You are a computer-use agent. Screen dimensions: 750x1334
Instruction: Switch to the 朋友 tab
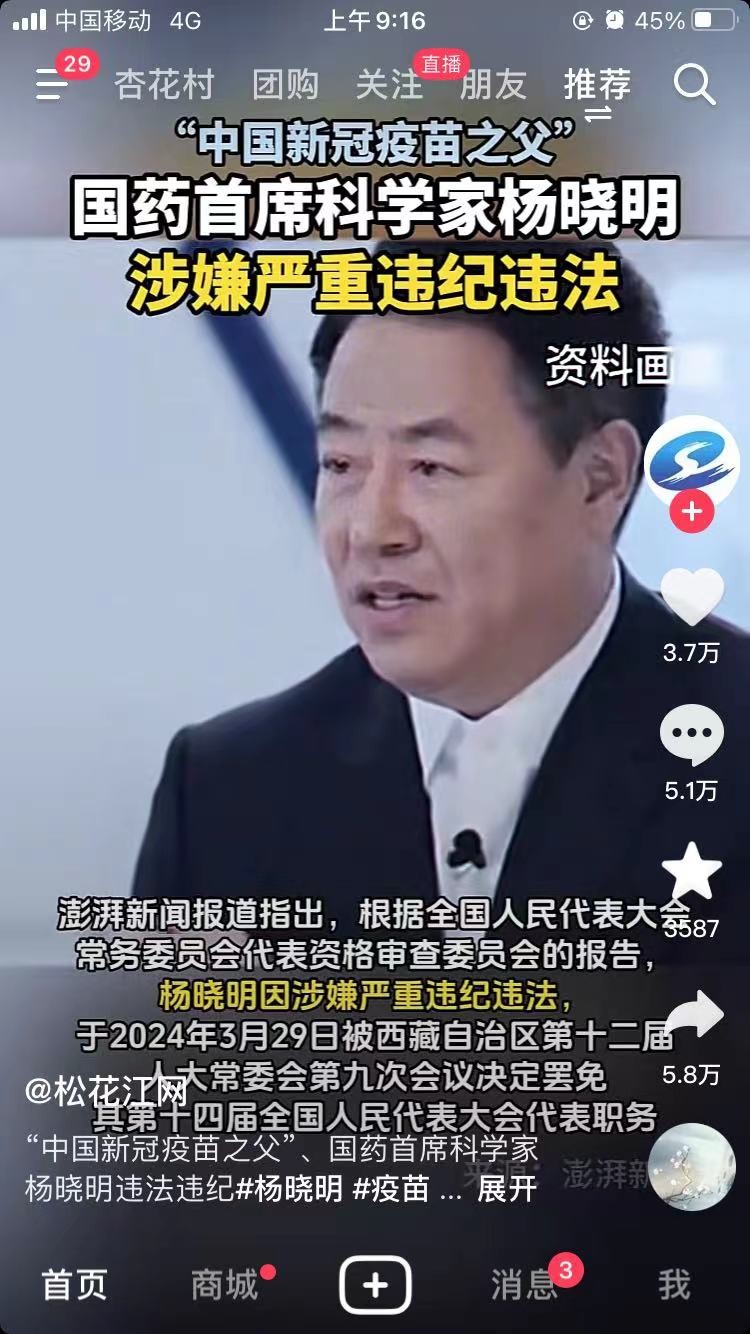coord(493,85)
